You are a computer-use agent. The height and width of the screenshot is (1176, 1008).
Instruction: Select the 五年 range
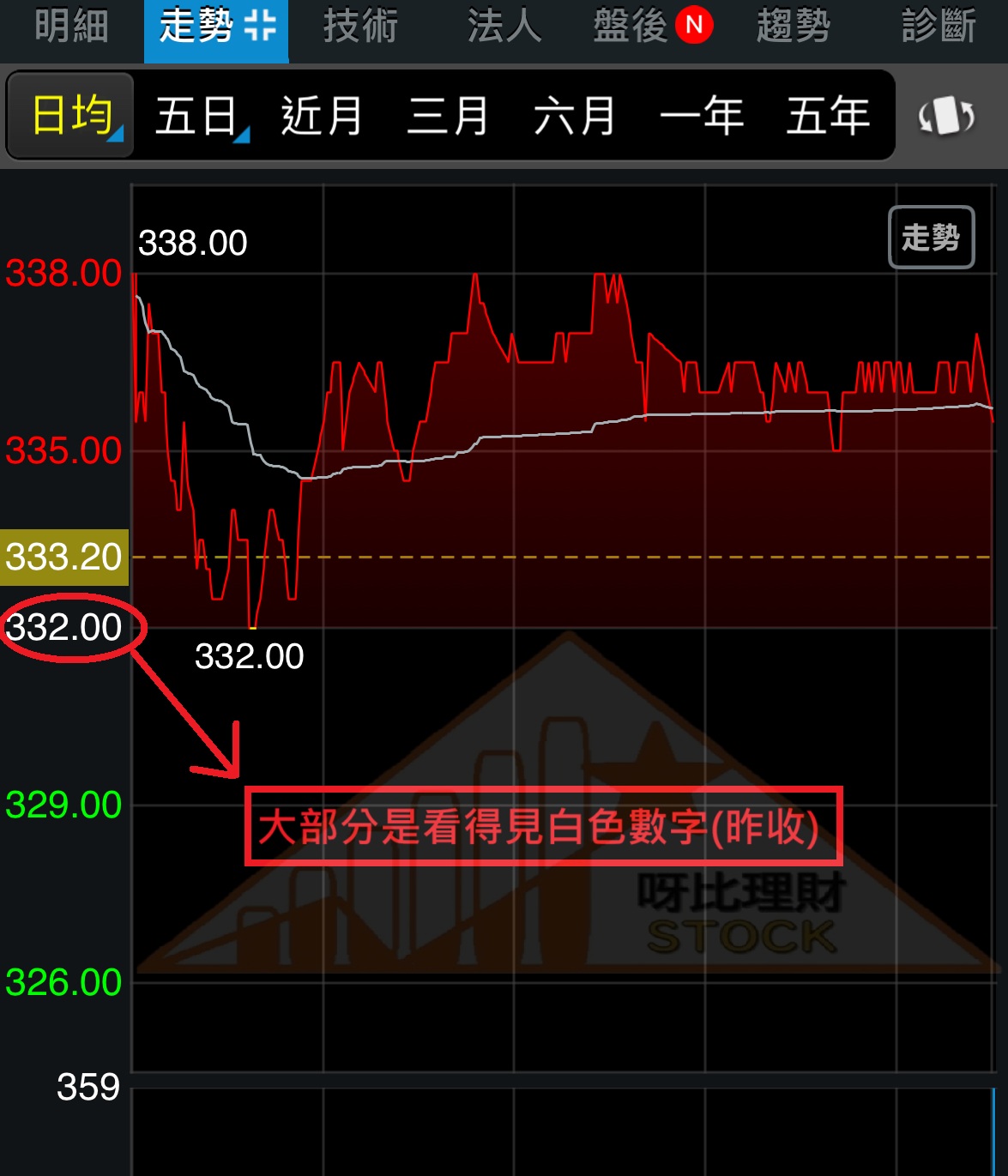[x=828, y=116]
